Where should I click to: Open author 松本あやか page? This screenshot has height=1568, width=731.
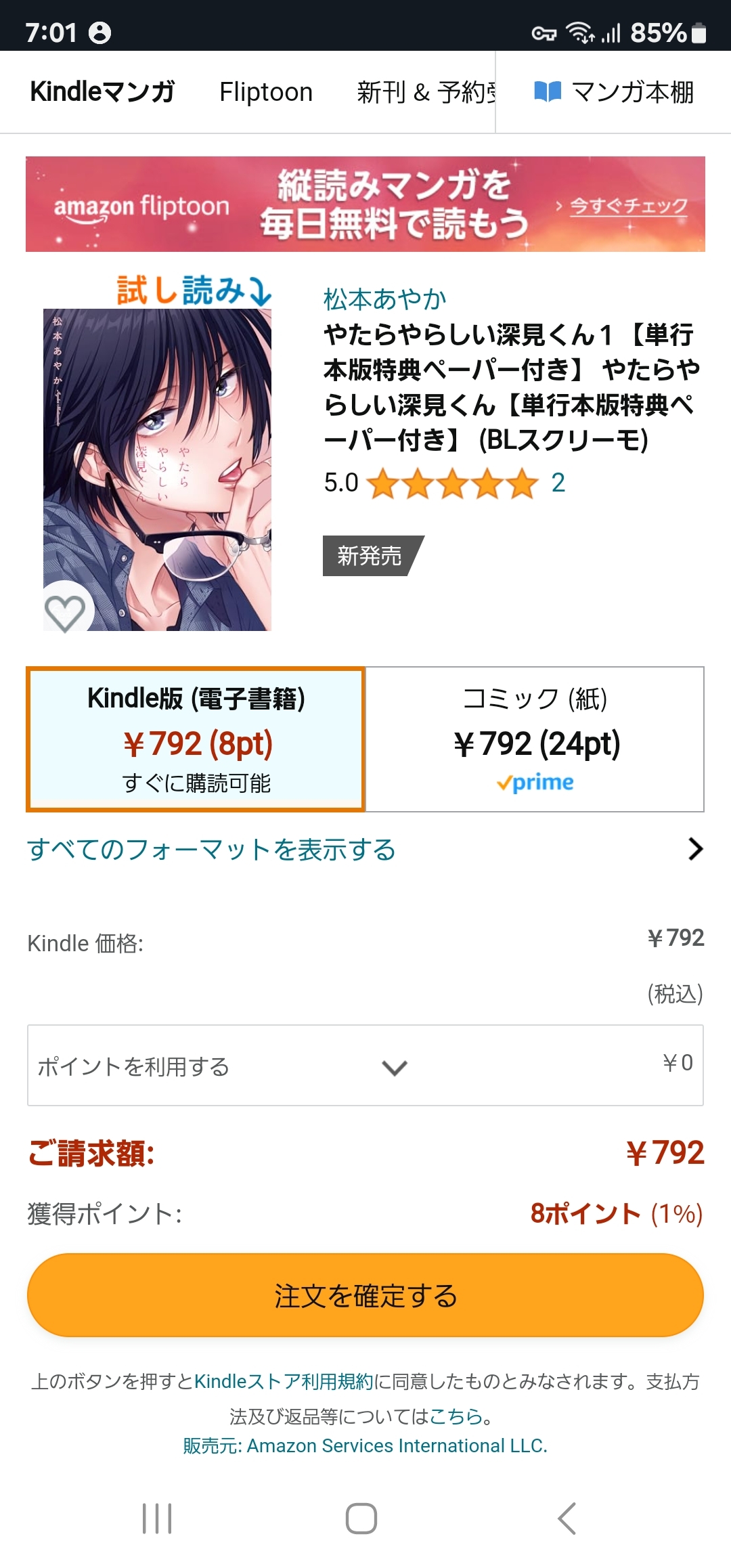384,299
